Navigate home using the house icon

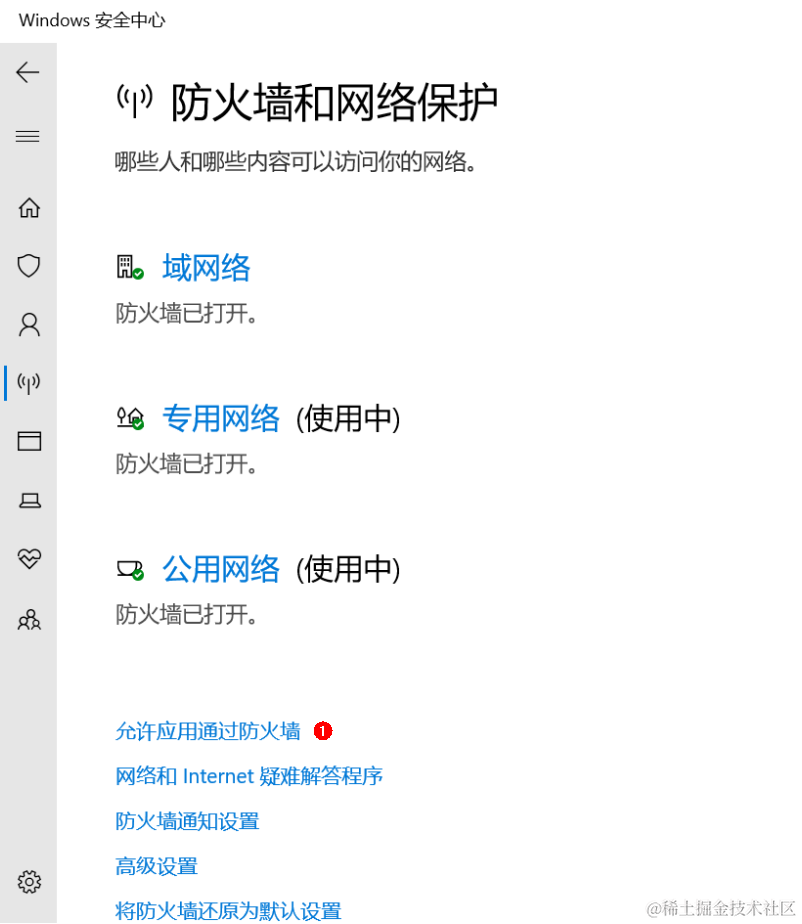28,207
